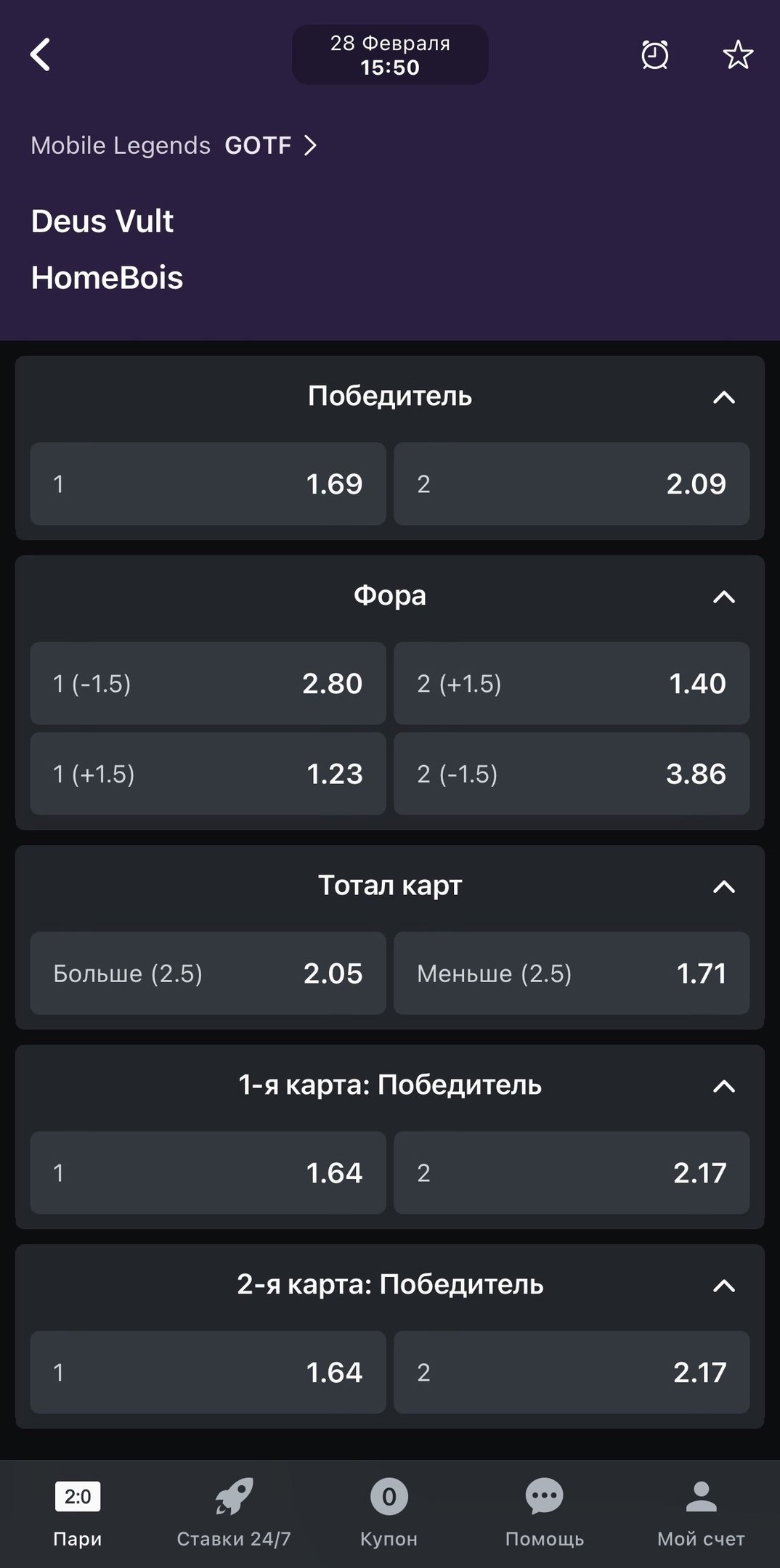Select handicap 2 (-1.5) at 3.86
Image resolution: width=780 pixels, height=1568 pixels.
(x=572, y=774)
